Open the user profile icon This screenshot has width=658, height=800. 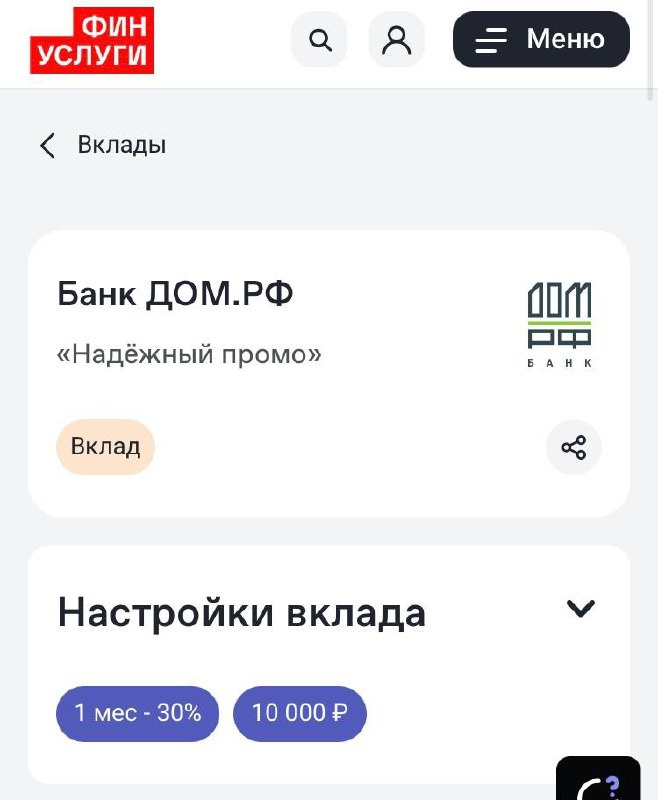click(x=397, y=40)
